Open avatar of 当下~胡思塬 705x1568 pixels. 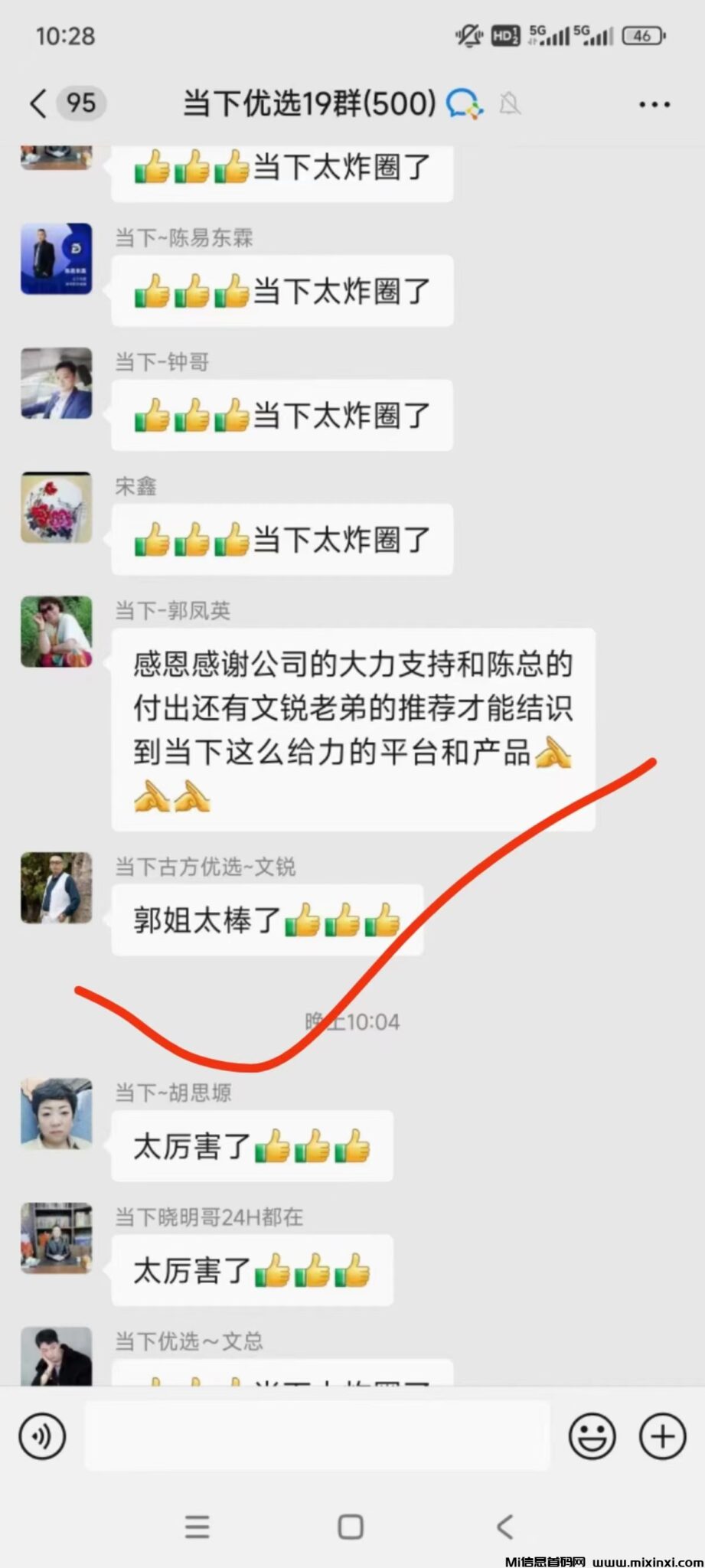(57, 1114)
